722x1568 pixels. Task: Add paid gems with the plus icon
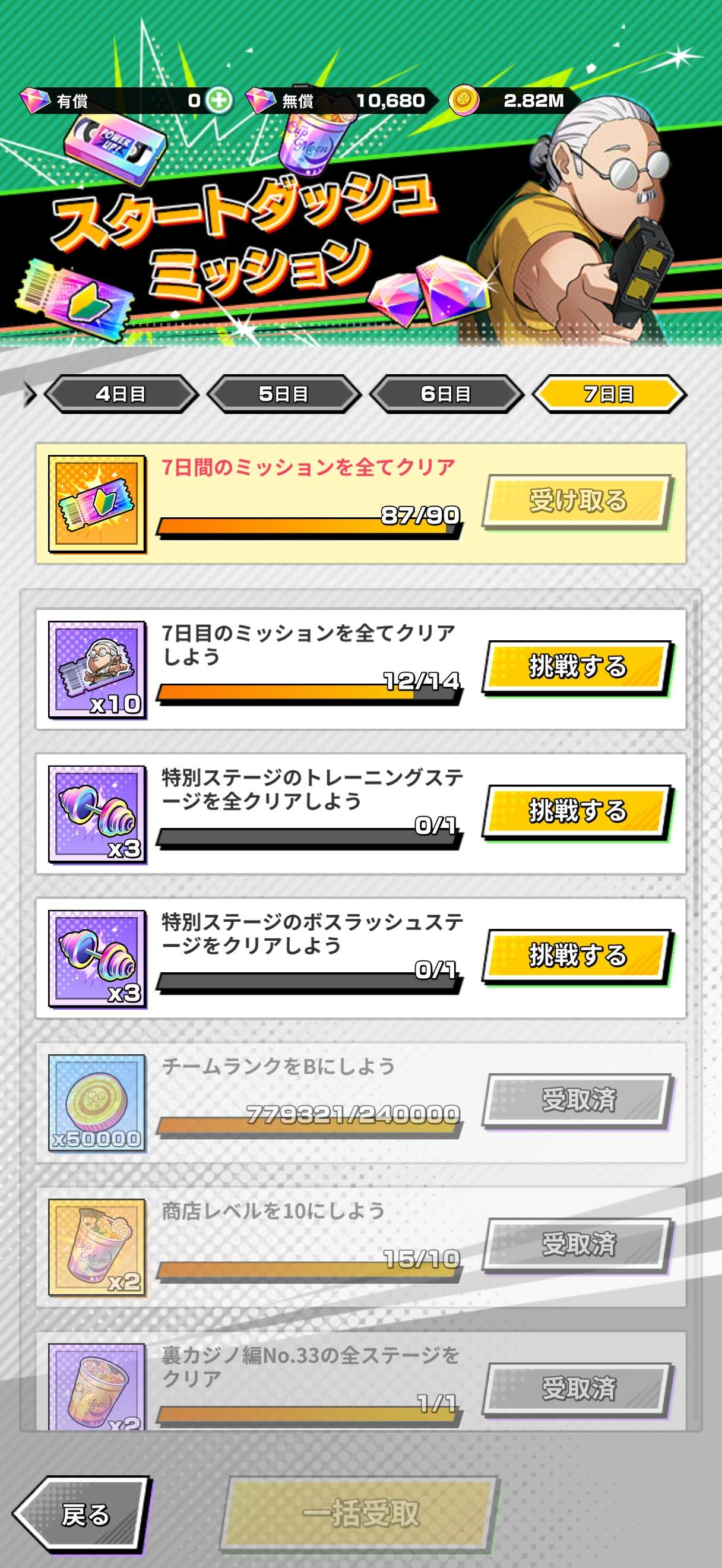click(218, 100)
